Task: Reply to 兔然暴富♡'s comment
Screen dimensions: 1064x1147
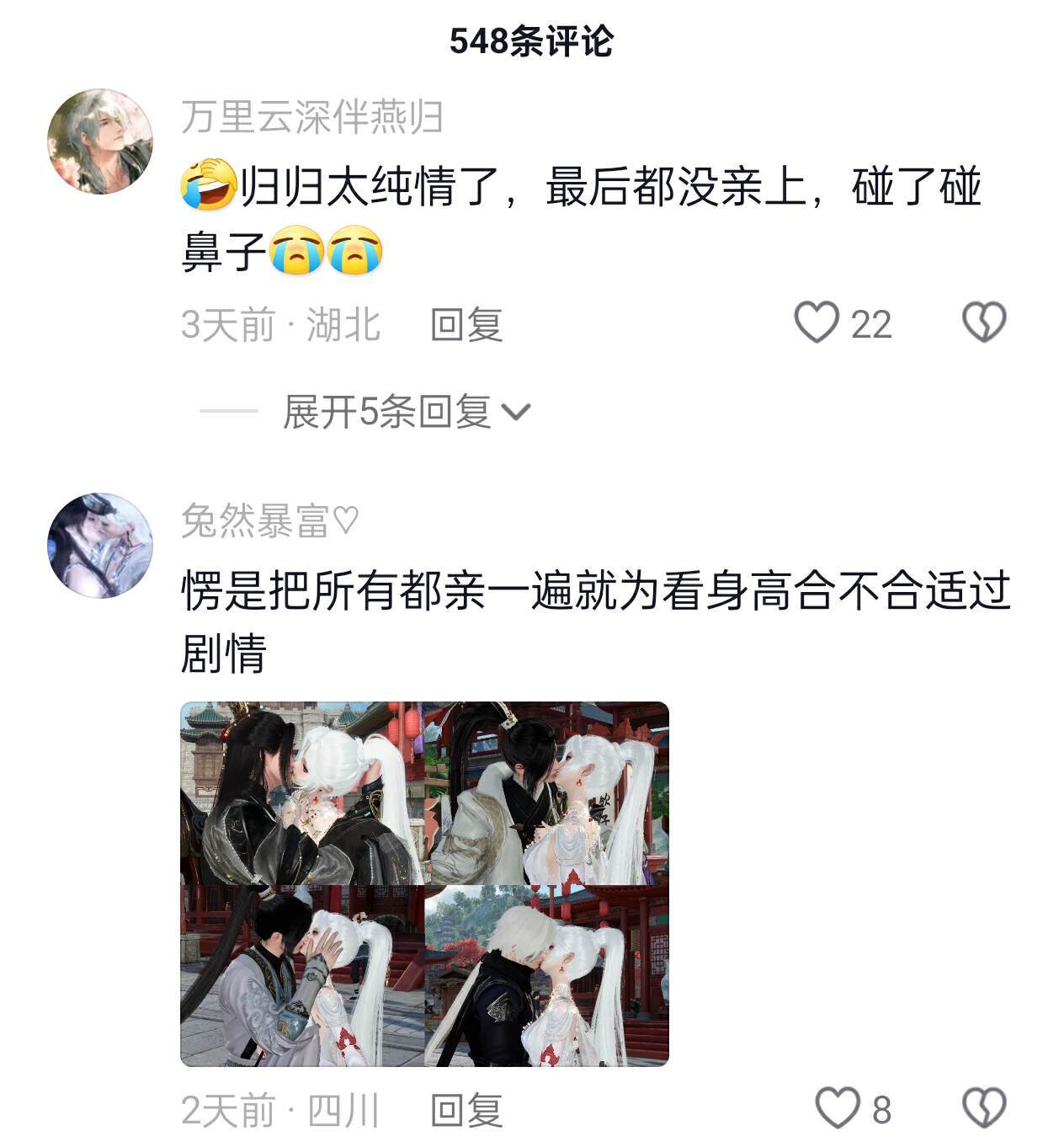Action: [x=466, y=1110]
